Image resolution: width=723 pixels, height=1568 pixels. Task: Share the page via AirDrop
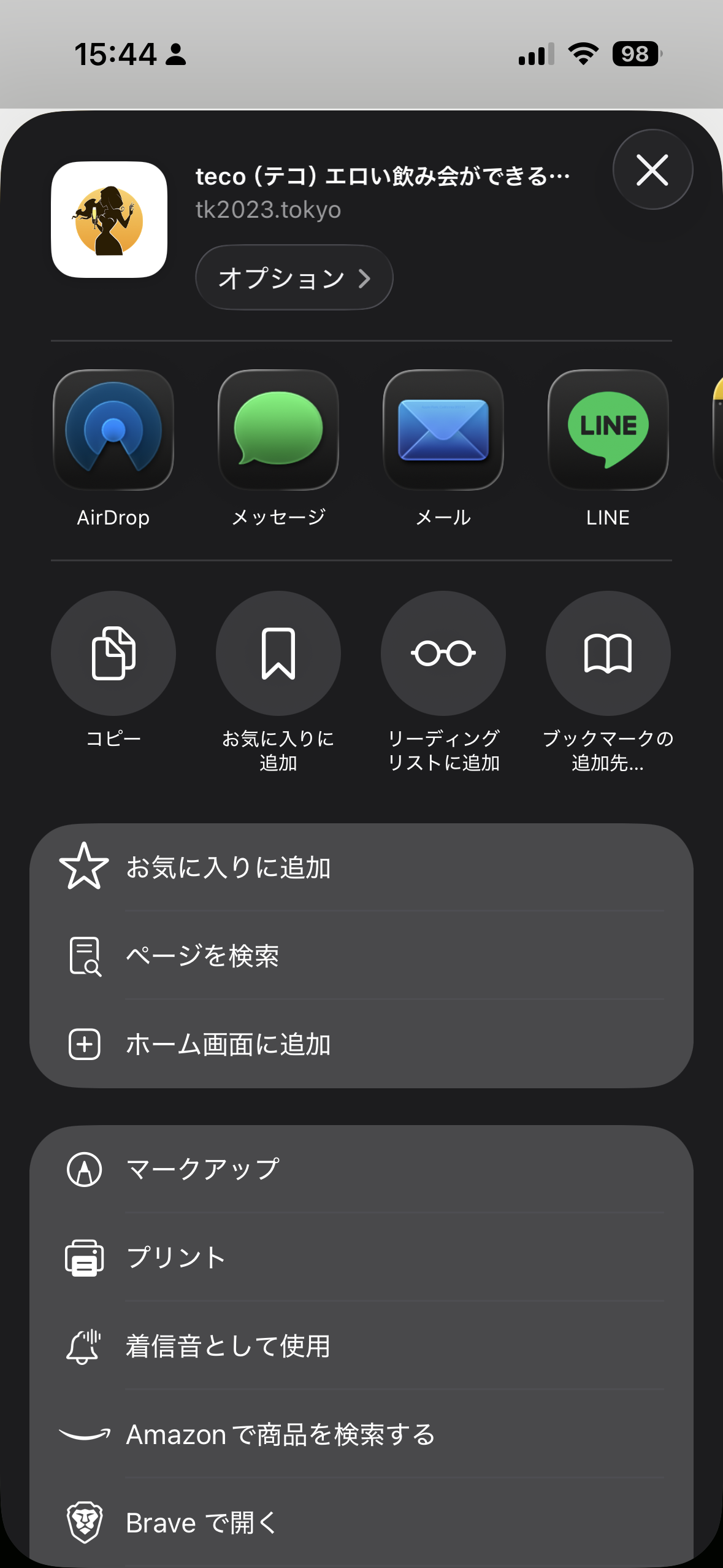pos(113,430)
